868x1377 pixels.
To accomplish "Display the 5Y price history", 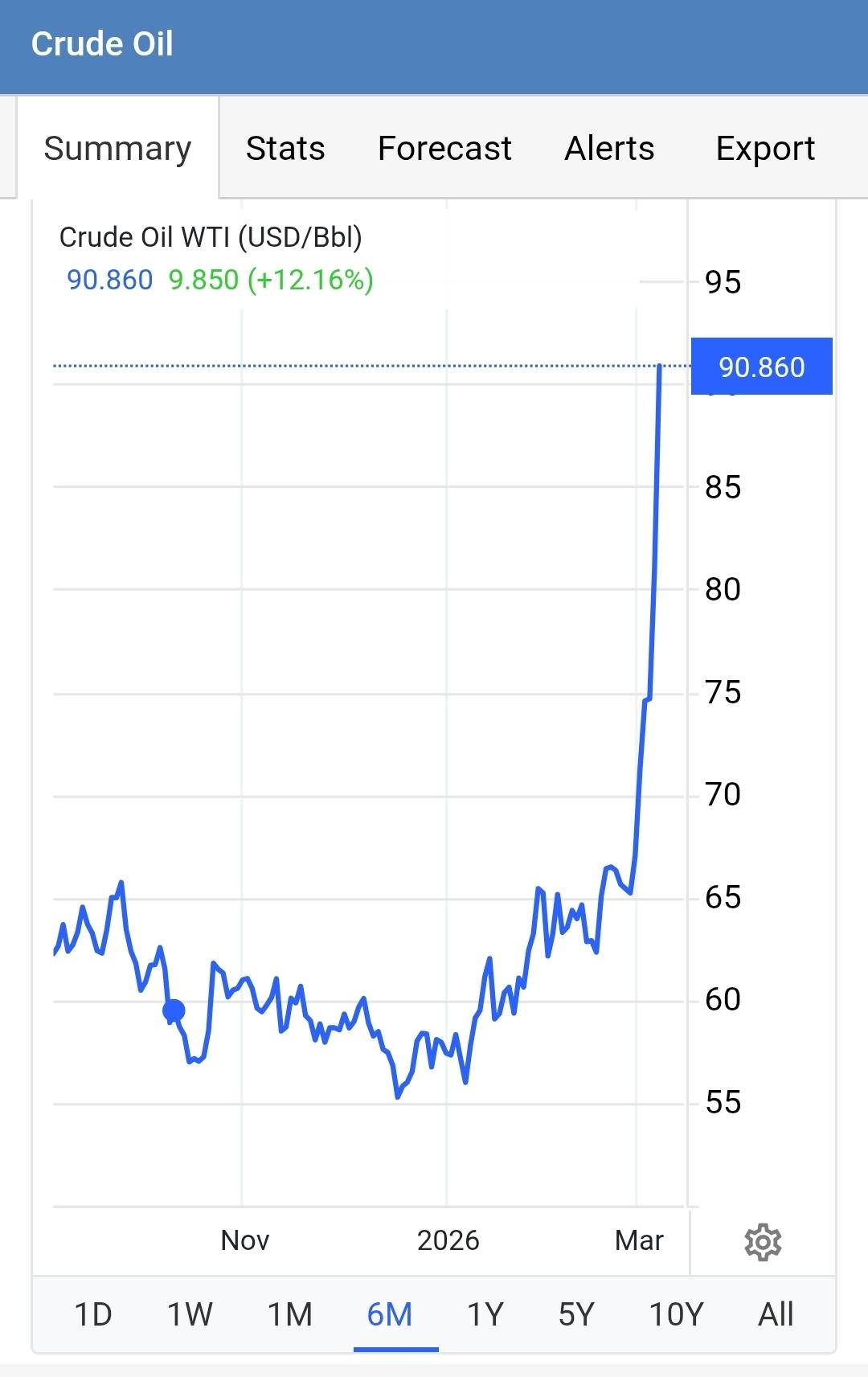I will coord(576,1315).
